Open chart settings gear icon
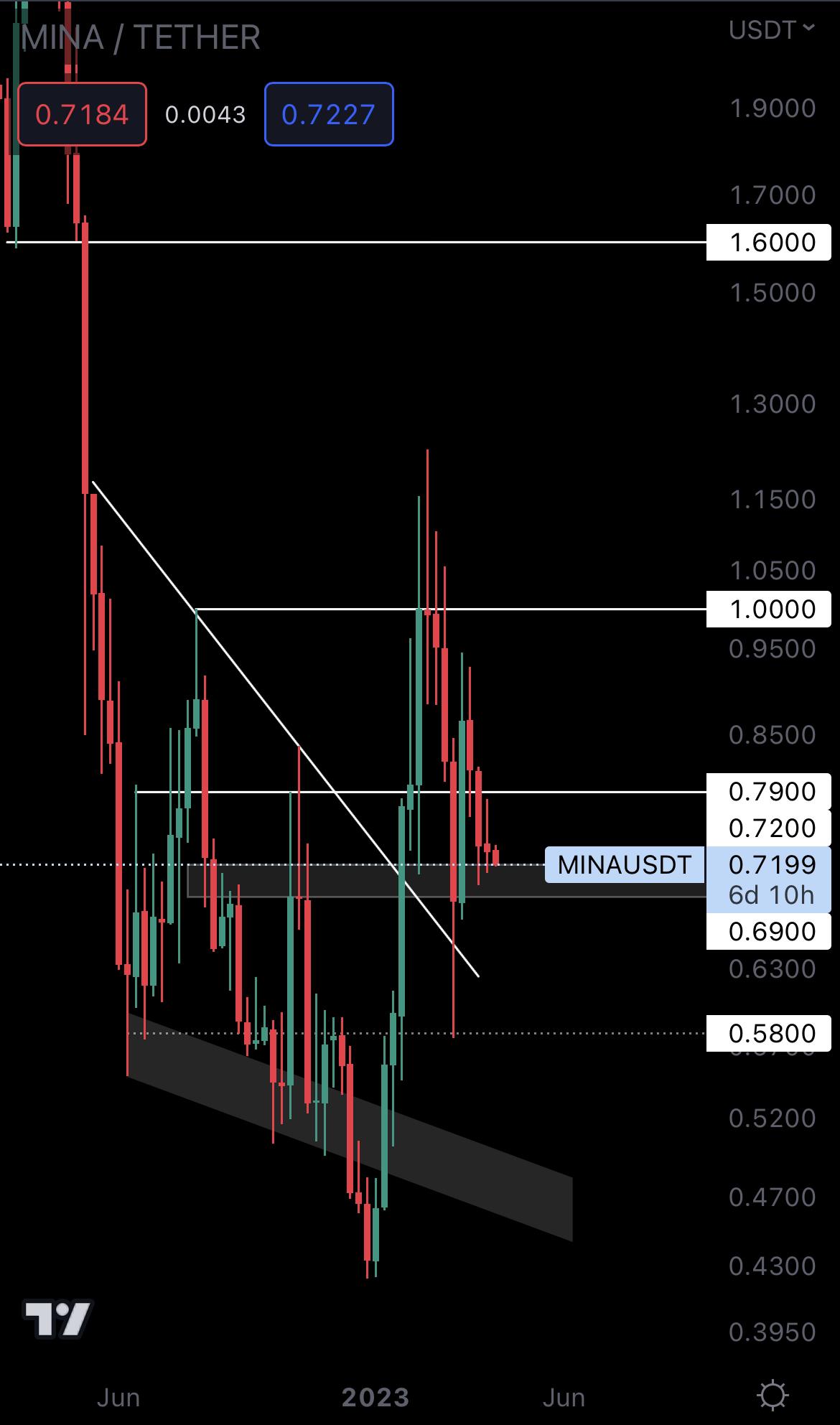 (773, 1396)
